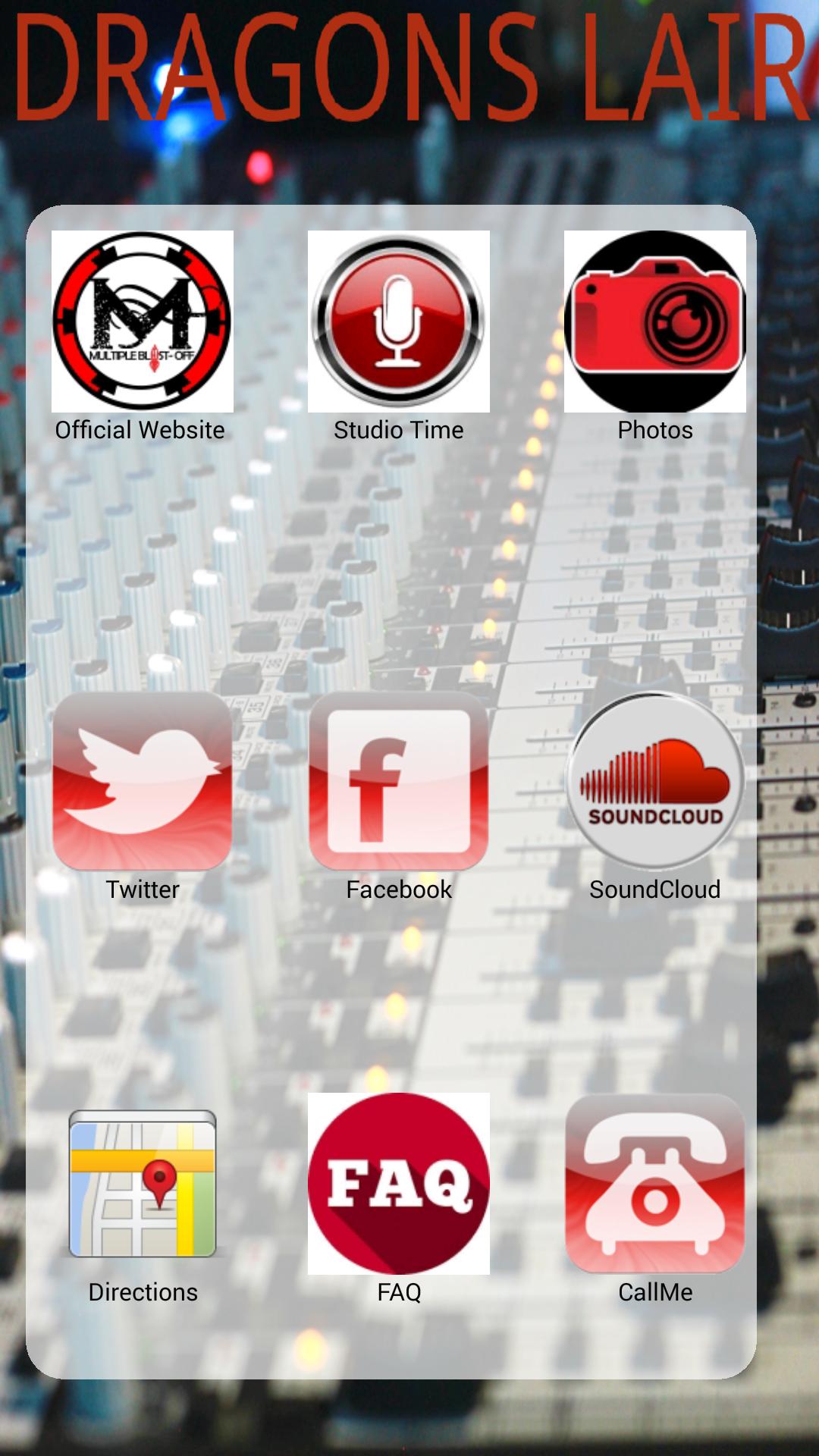Open the FAQ section
819x1456 pixels.
click(398, 1183)
